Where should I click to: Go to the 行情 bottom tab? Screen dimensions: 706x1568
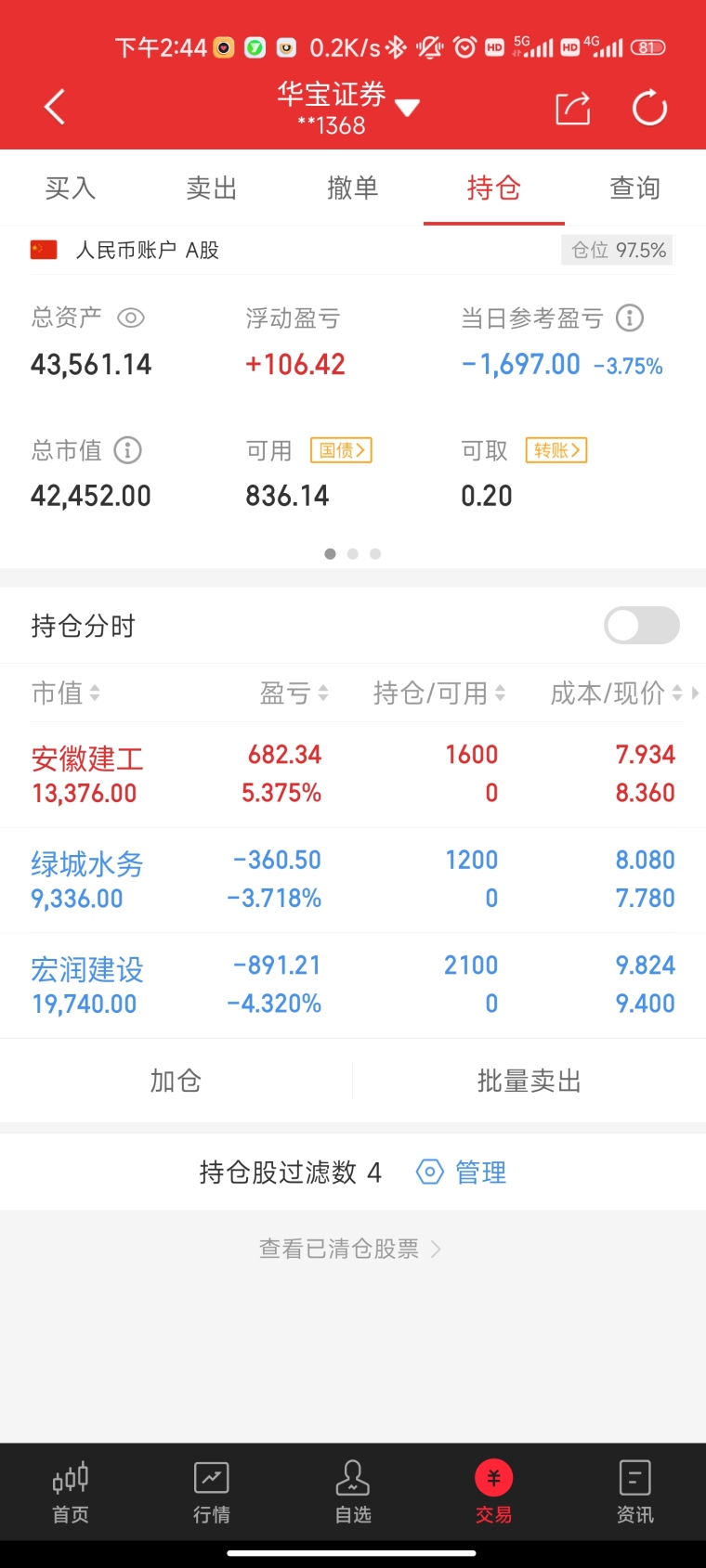[212, 1492]
